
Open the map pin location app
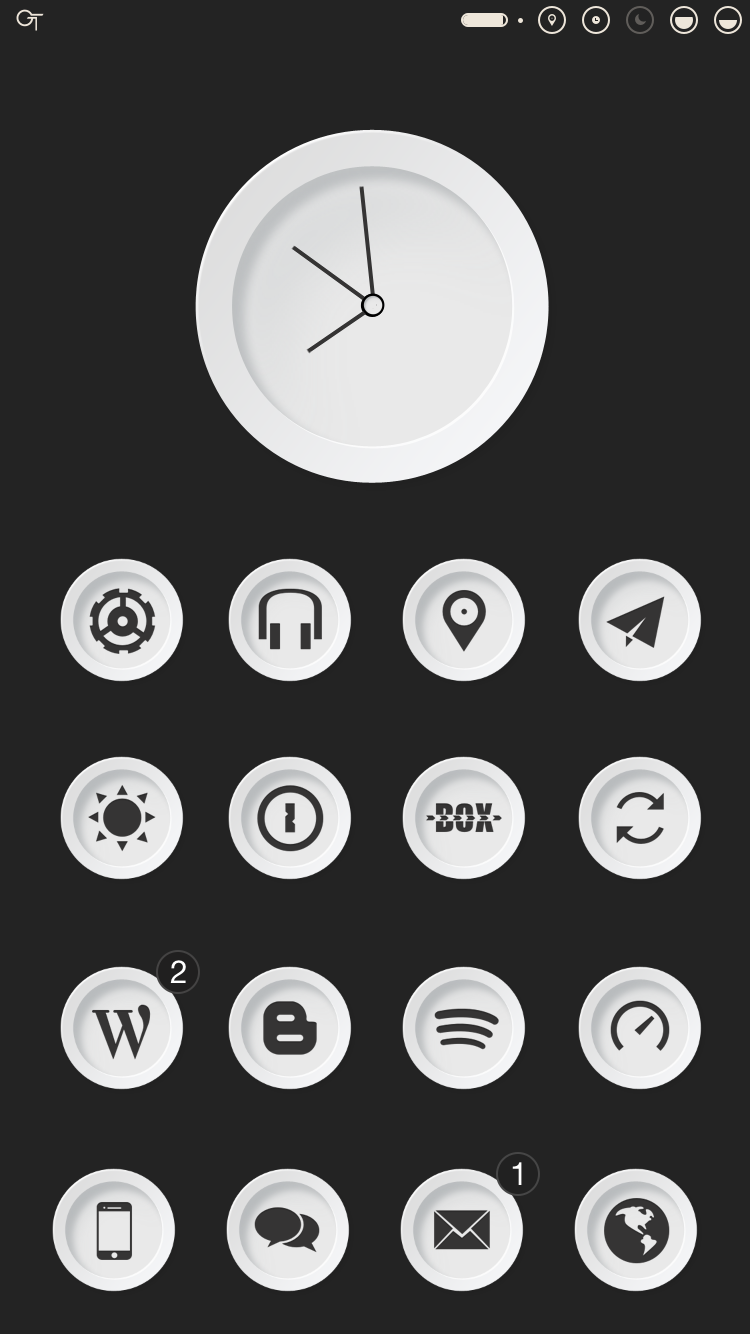[x=464, y=620]
